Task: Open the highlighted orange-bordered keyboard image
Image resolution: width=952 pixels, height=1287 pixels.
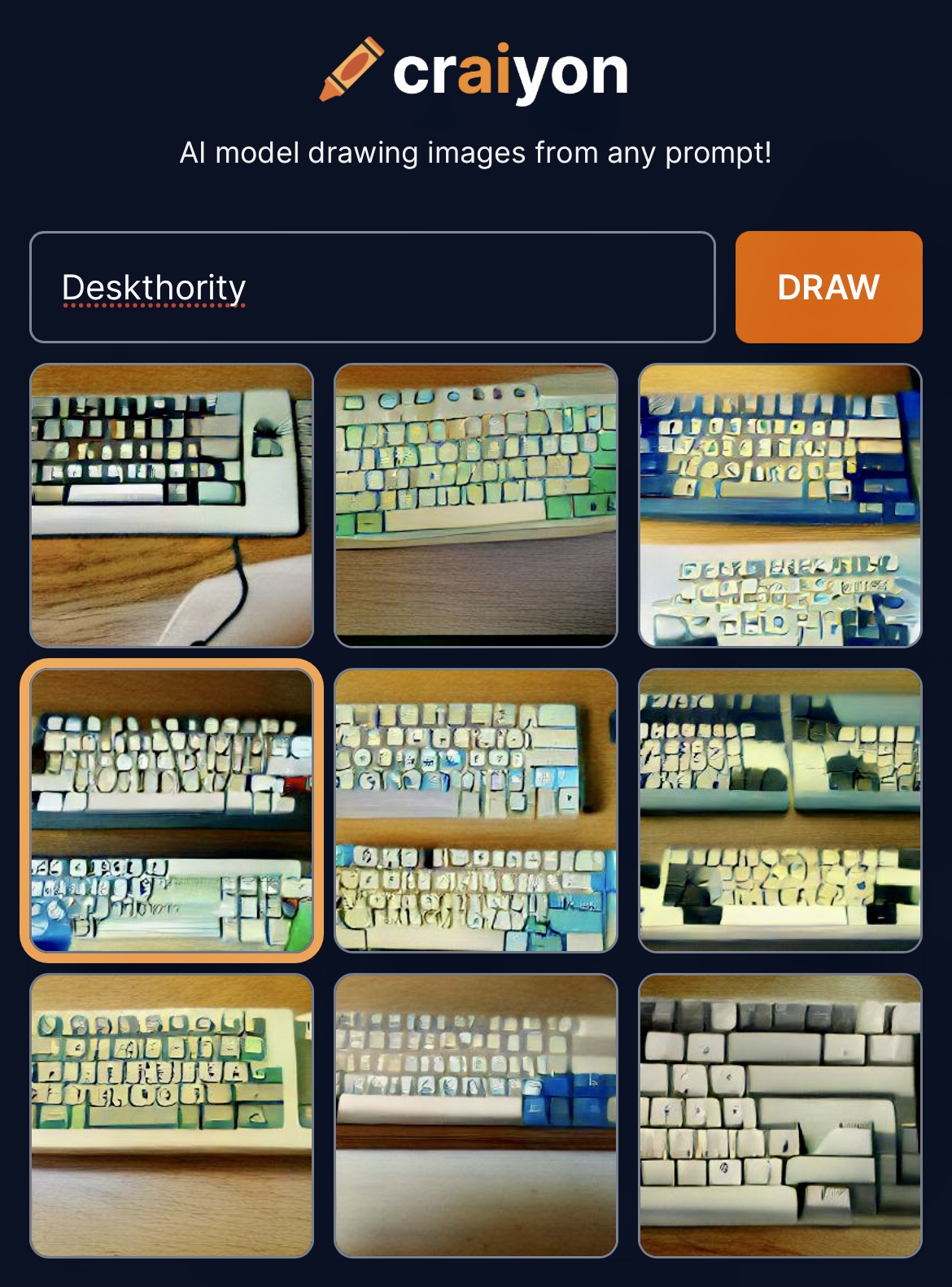Action: coord(172,810)
